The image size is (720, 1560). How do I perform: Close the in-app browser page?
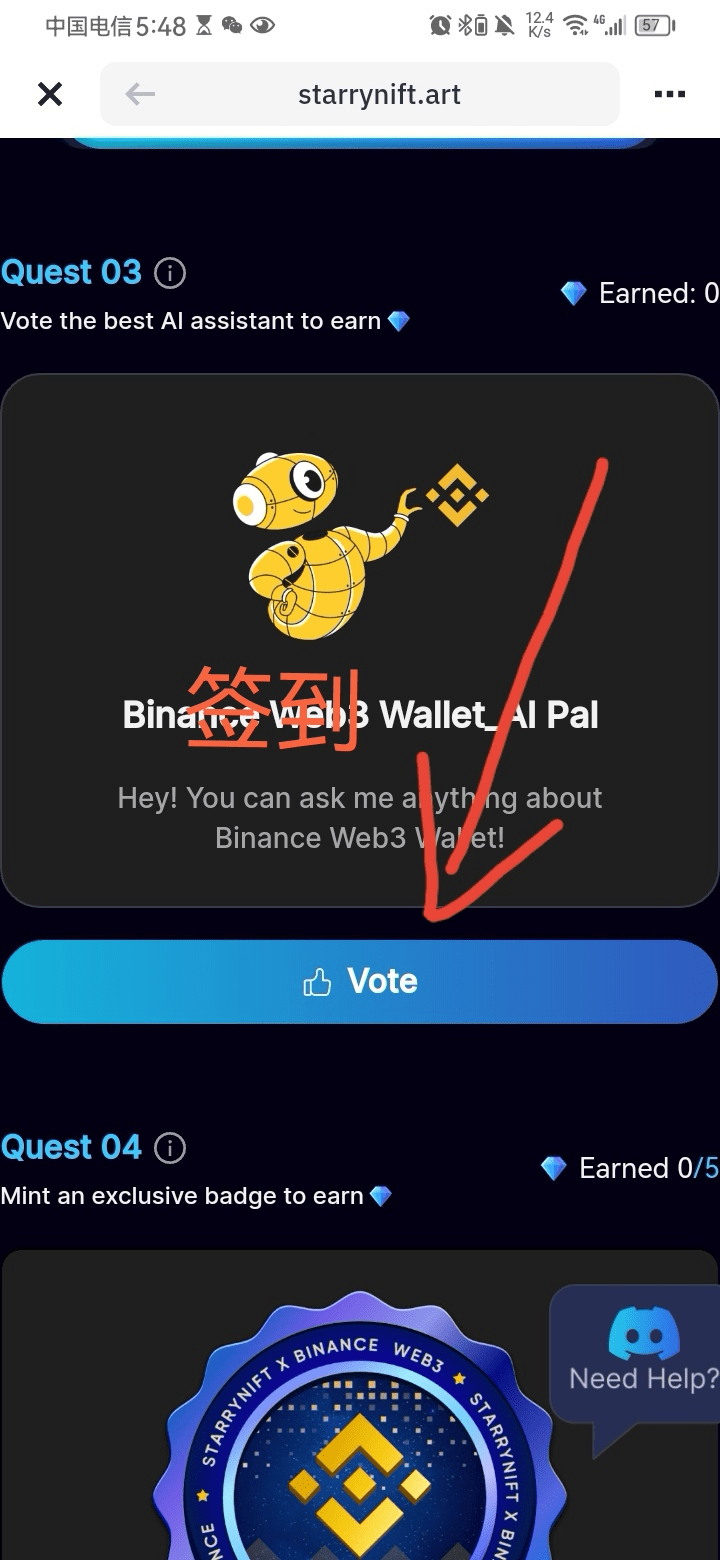[x=49, y=94]
